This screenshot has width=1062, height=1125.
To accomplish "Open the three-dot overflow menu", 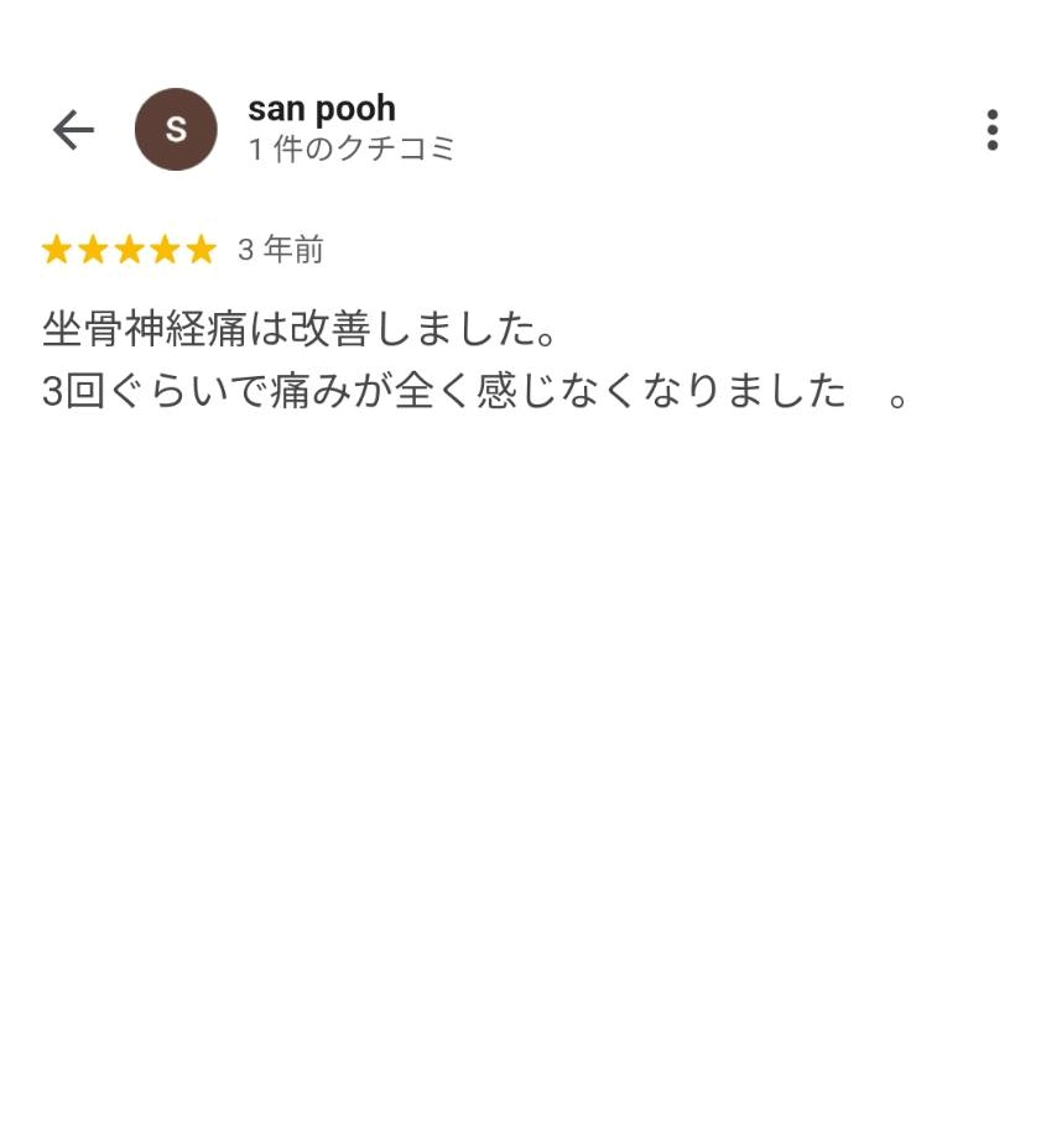I will coord(991,130).
